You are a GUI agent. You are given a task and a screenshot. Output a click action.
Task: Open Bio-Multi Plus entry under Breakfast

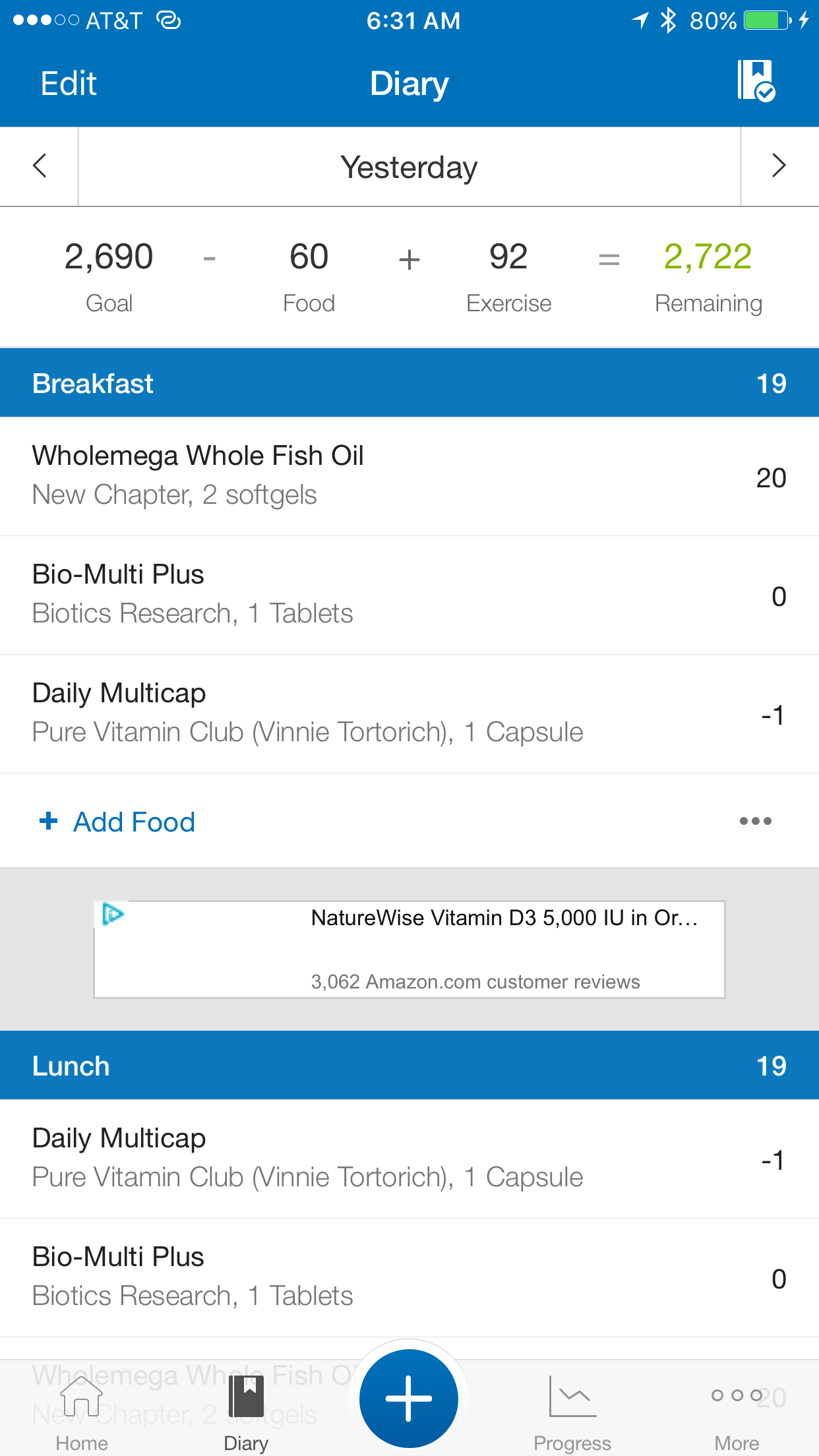click(409, 595)
